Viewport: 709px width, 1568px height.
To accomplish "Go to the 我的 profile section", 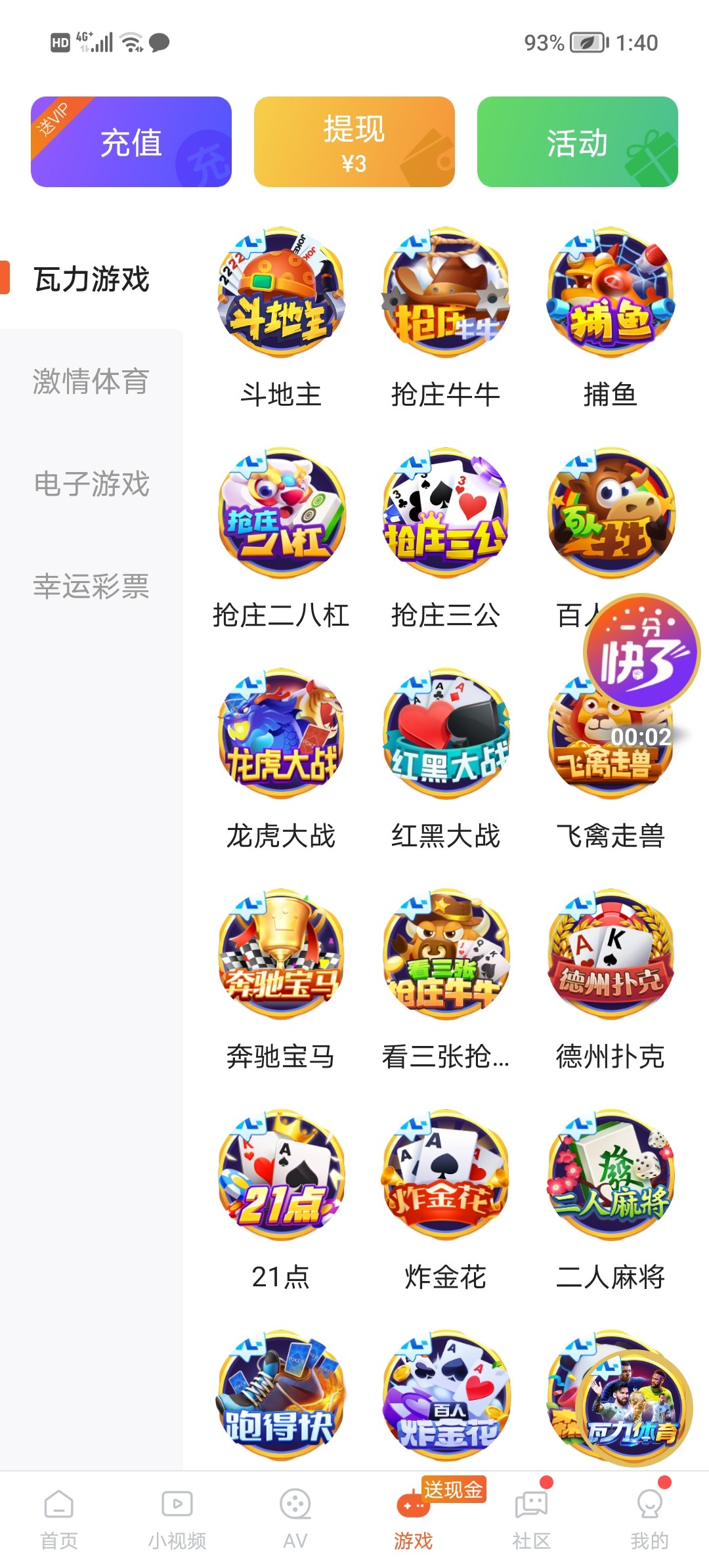I will point(650,1523).
